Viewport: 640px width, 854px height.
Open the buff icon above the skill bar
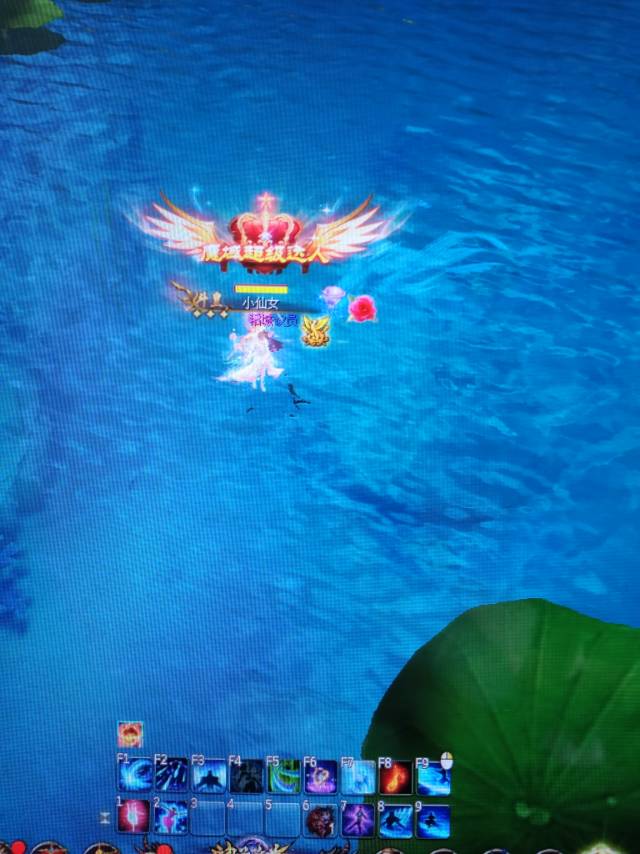(x=130, y=735)
